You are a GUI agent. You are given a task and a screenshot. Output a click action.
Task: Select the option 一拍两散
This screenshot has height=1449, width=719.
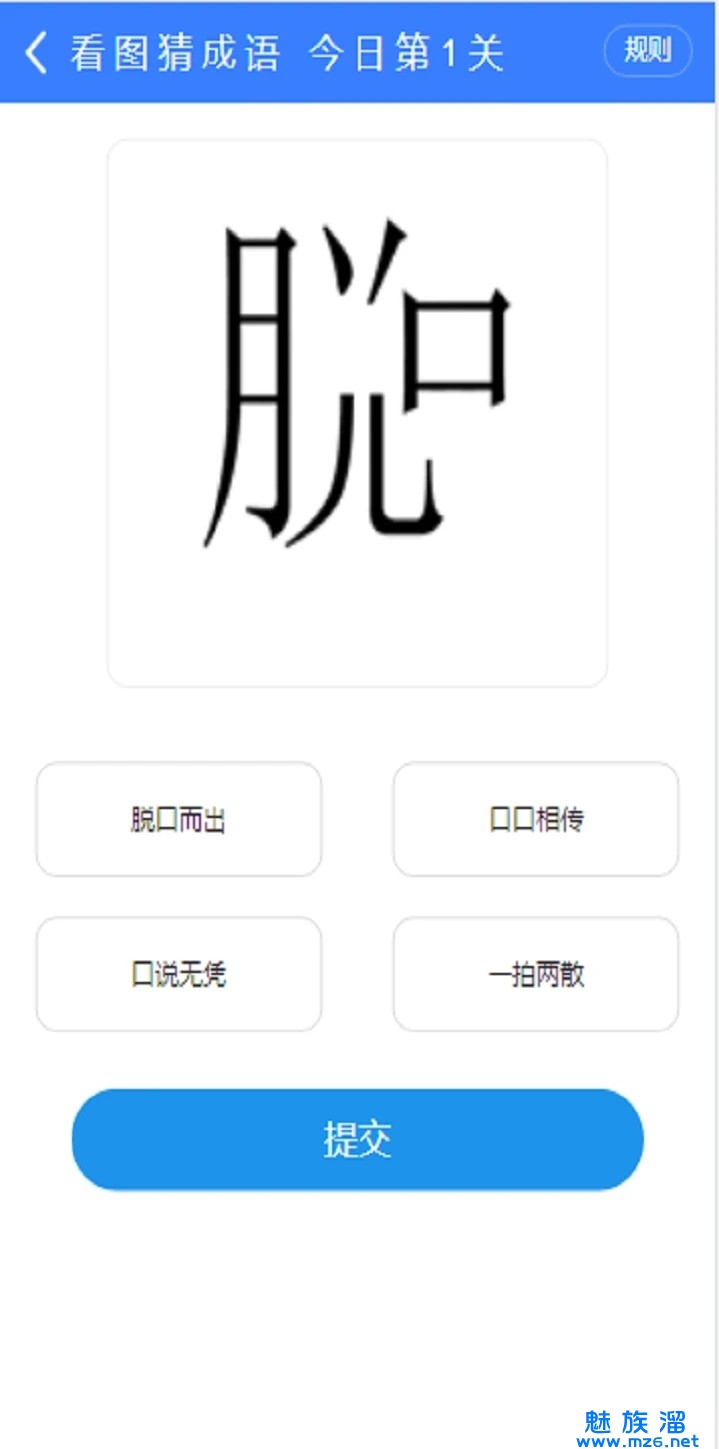click(x=536, y=974)
